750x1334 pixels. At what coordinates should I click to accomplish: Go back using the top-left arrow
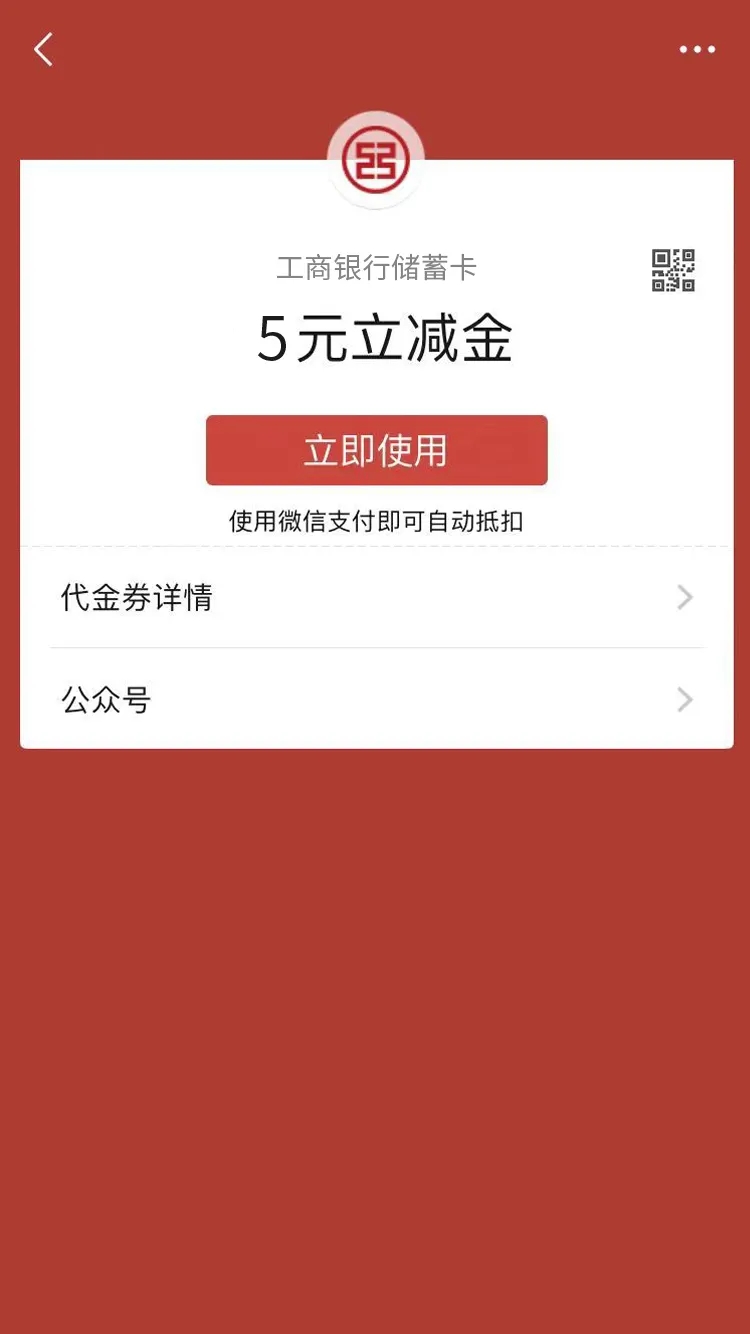(43, 49)
